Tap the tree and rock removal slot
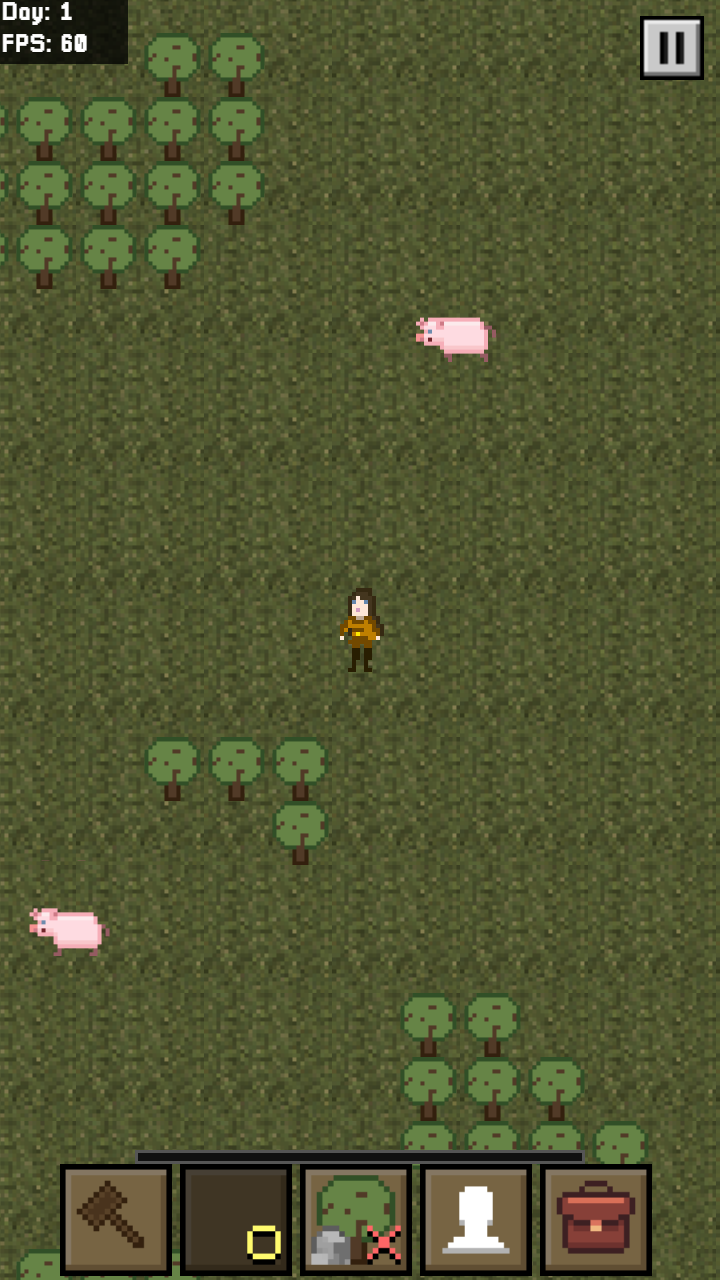Screen dimensions: 720x1280 click(x=356, y=1219)
